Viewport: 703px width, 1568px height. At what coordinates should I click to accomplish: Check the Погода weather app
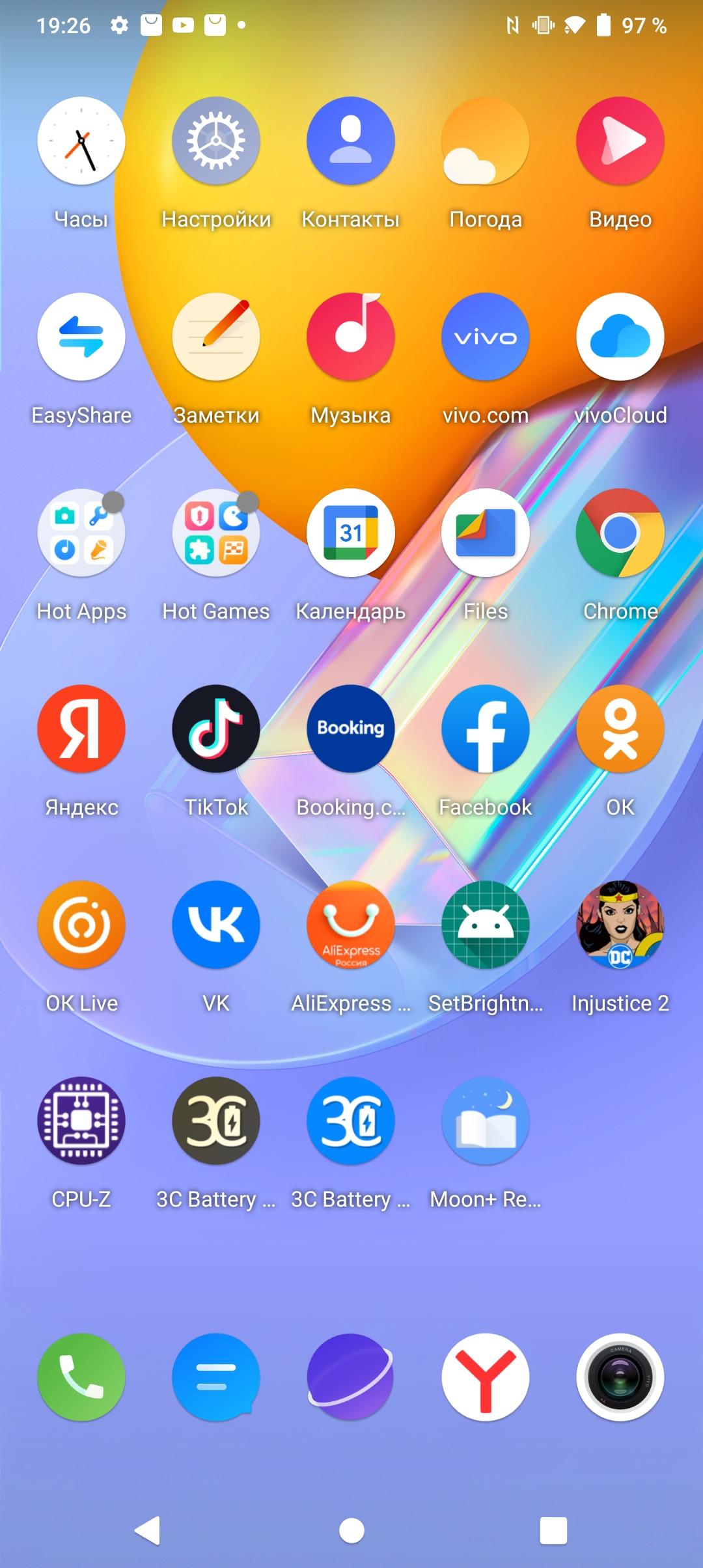pyautogui.click(x=486, y=141)
